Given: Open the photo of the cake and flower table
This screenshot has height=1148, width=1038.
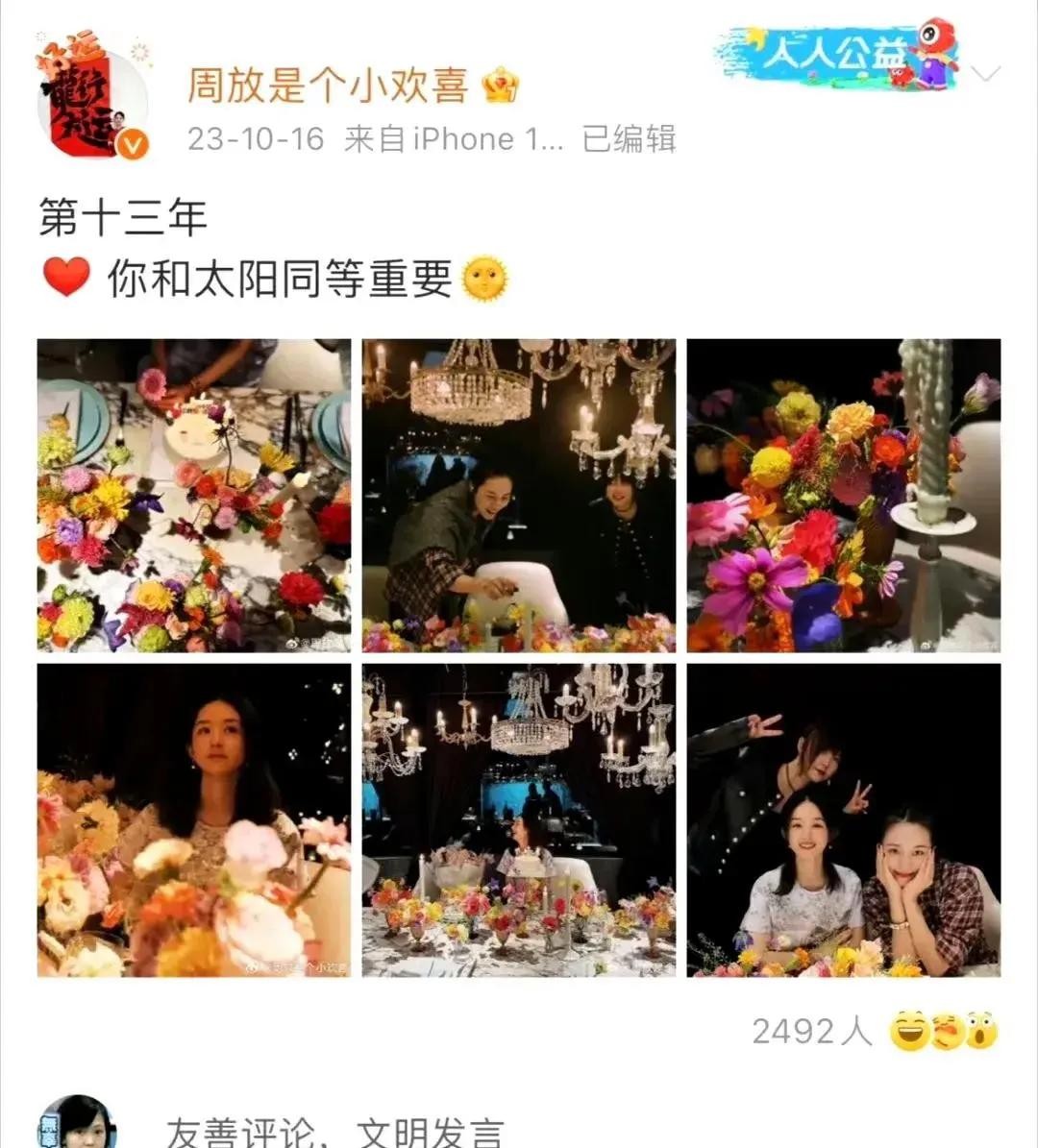Looking at the screenshot, I should pyautogui.click(x=194, y=496).
